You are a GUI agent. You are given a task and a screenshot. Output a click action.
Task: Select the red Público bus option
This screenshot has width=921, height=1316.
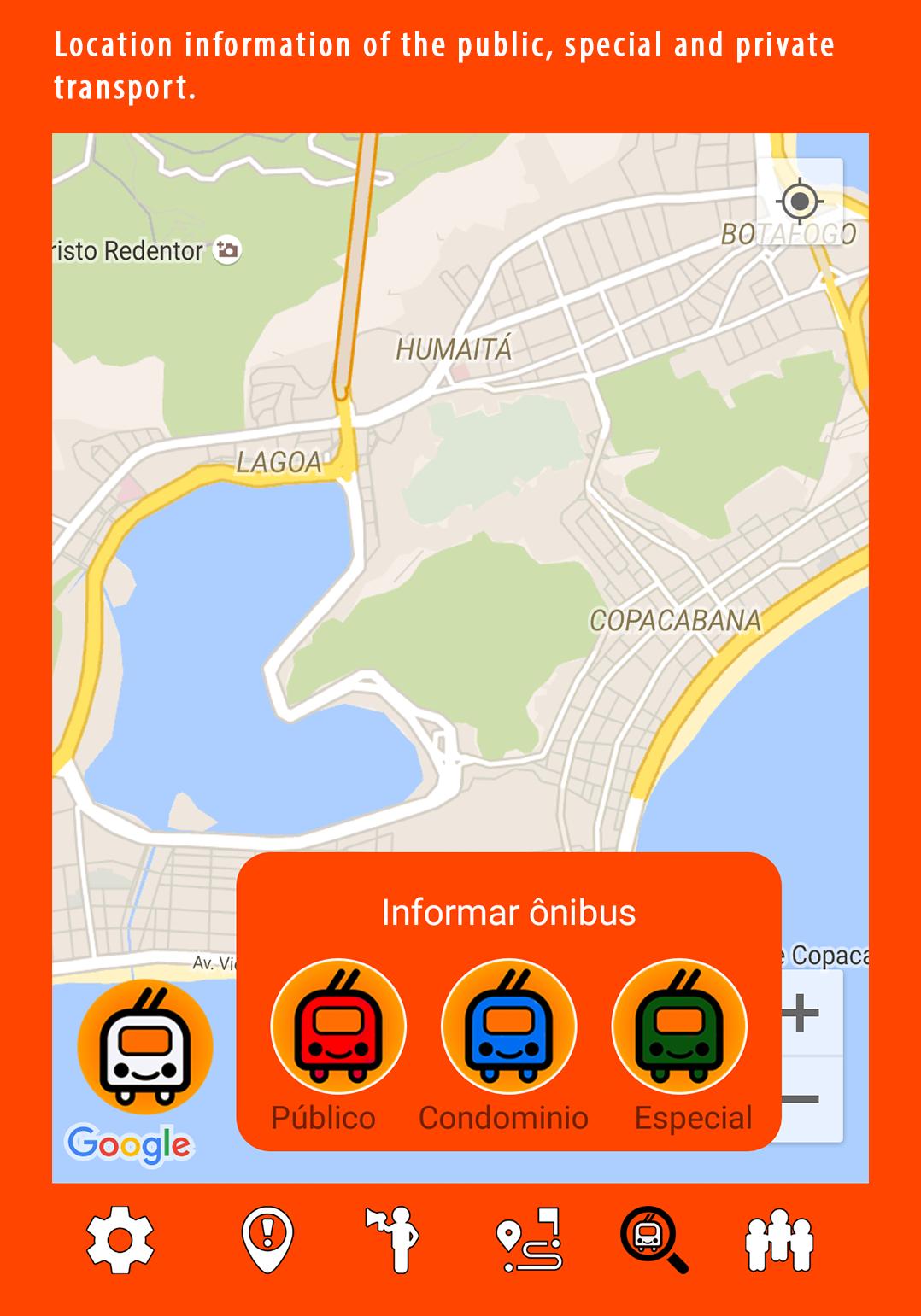(x=338, y=1026)
